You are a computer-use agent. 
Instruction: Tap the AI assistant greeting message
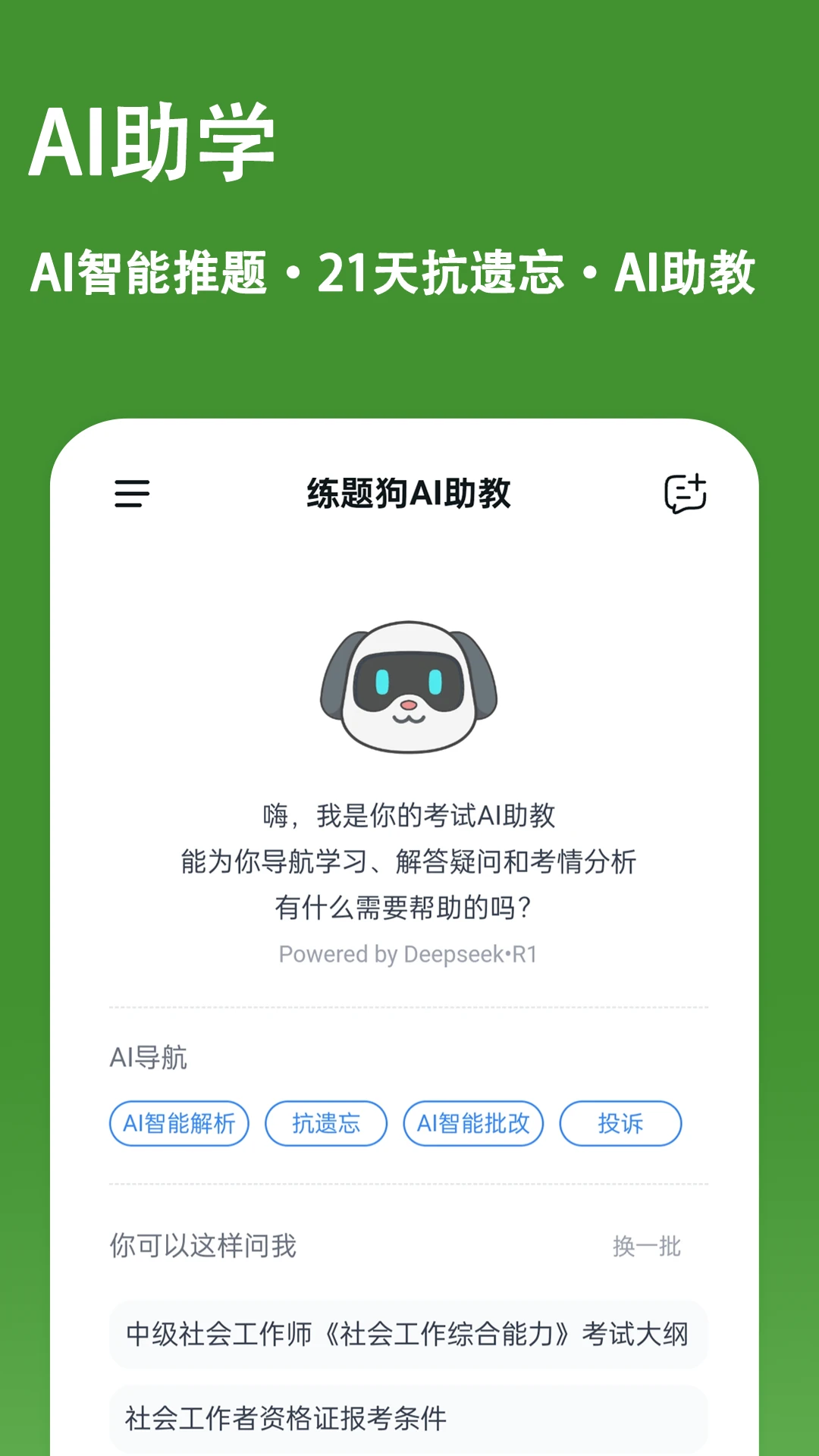409,862
